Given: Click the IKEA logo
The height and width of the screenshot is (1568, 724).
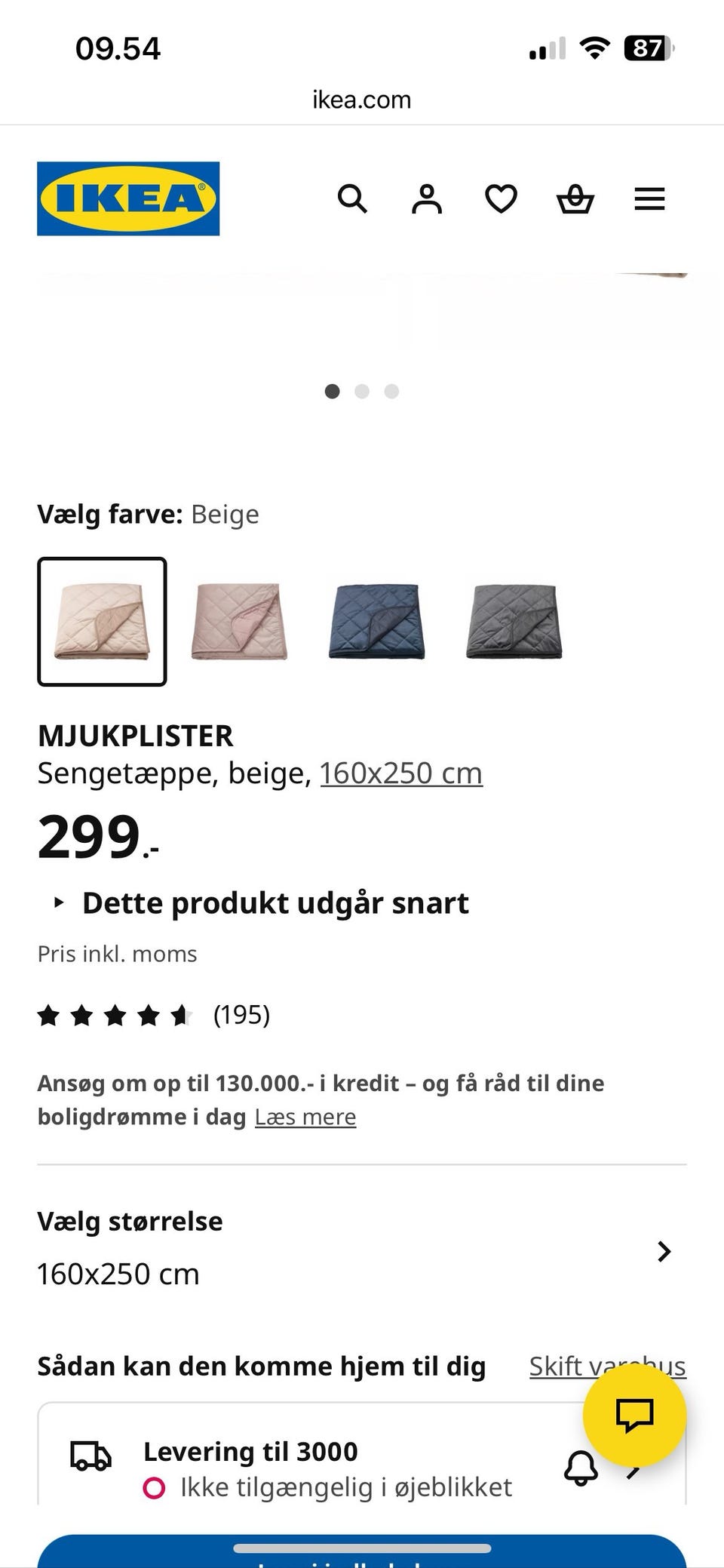Looking at the screenshot, I should click(x=127, y=198).
